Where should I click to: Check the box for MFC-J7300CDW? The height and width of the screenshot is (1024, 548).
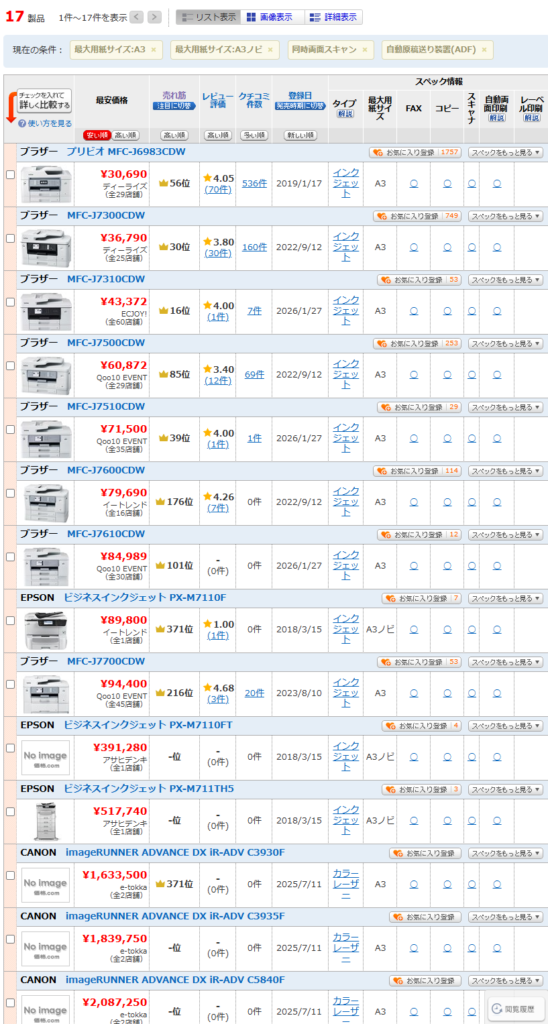(x=10, y=238)
